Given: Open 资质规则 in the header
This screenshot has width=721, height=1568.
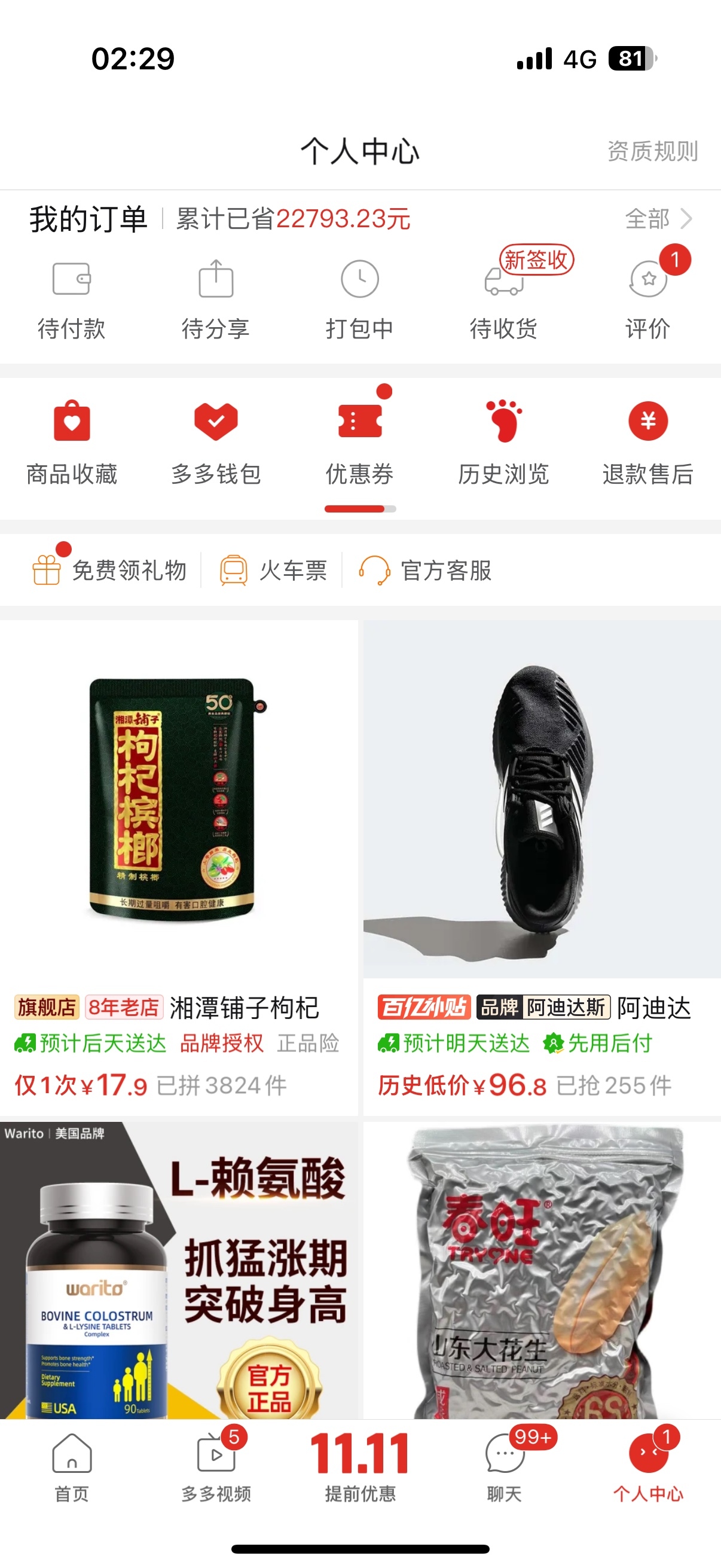Looking at the screenshot, I should [652, 151].
